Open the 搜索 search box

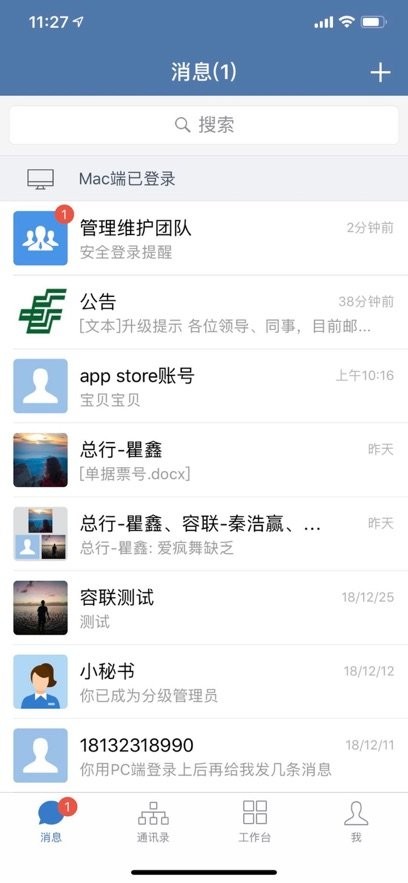pos(204,125)
